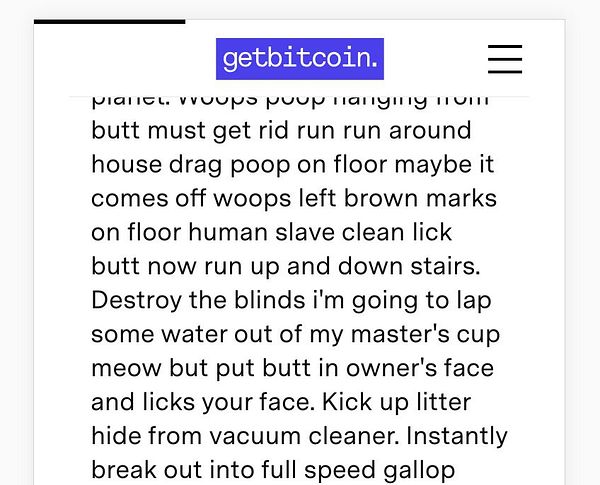
Task: Go to the getbitcoin home page
Action: 300,59
